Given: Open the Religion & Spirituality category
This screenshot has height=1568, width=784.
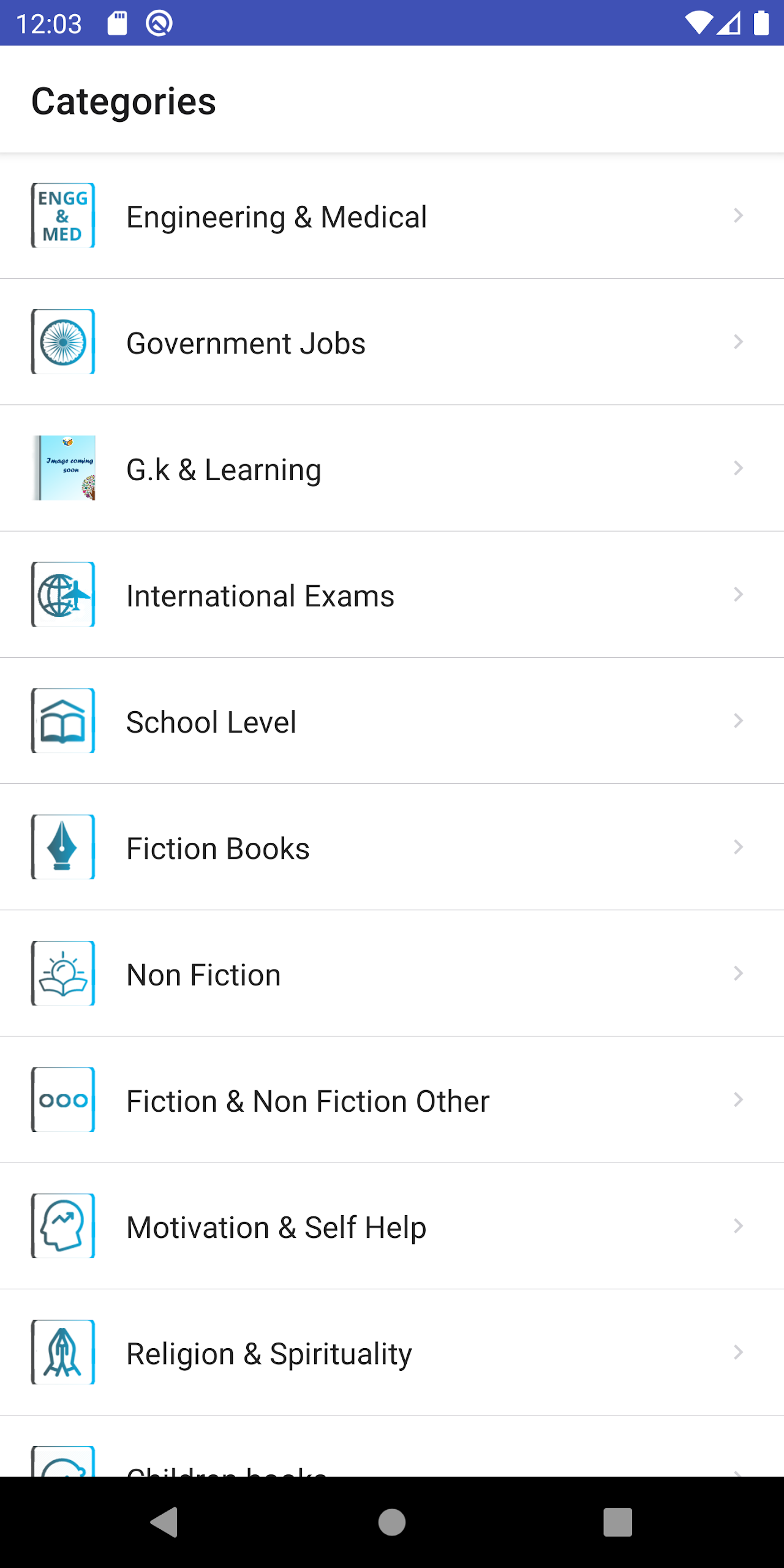Looking at the screenshot, I should click(x=392, y=1352).
